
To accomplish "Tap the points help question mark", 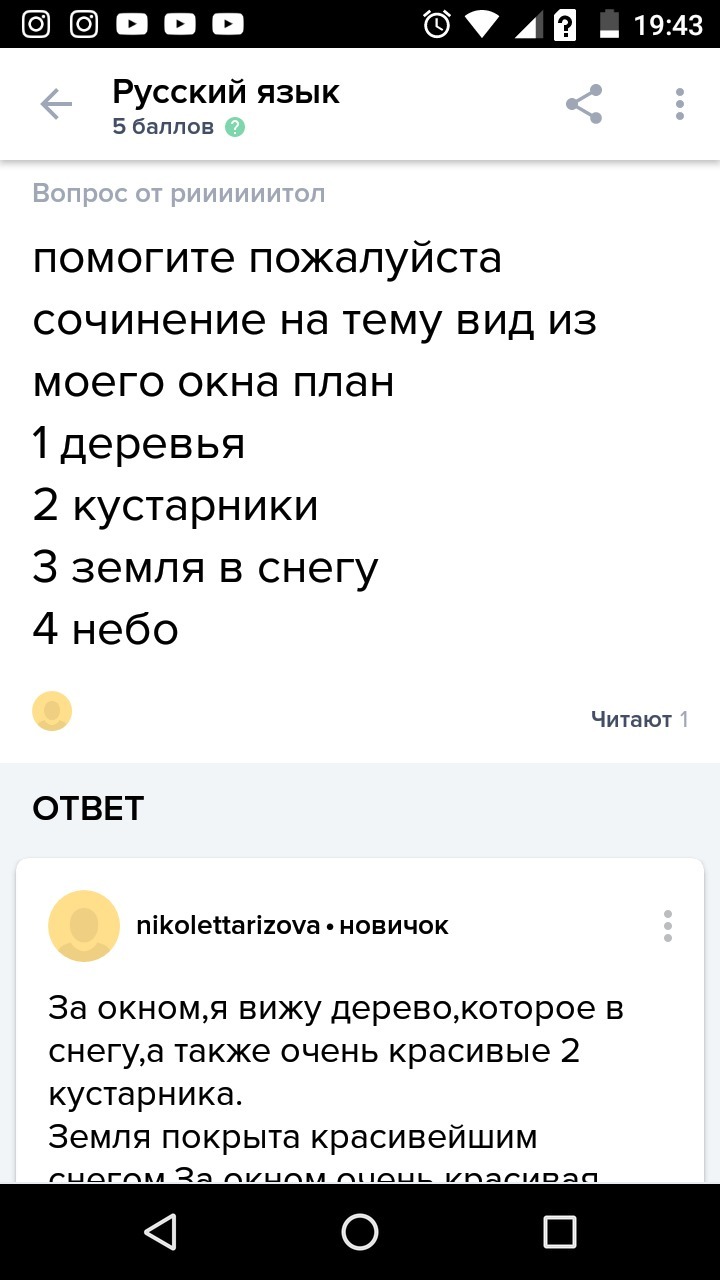I will (235, 127).
